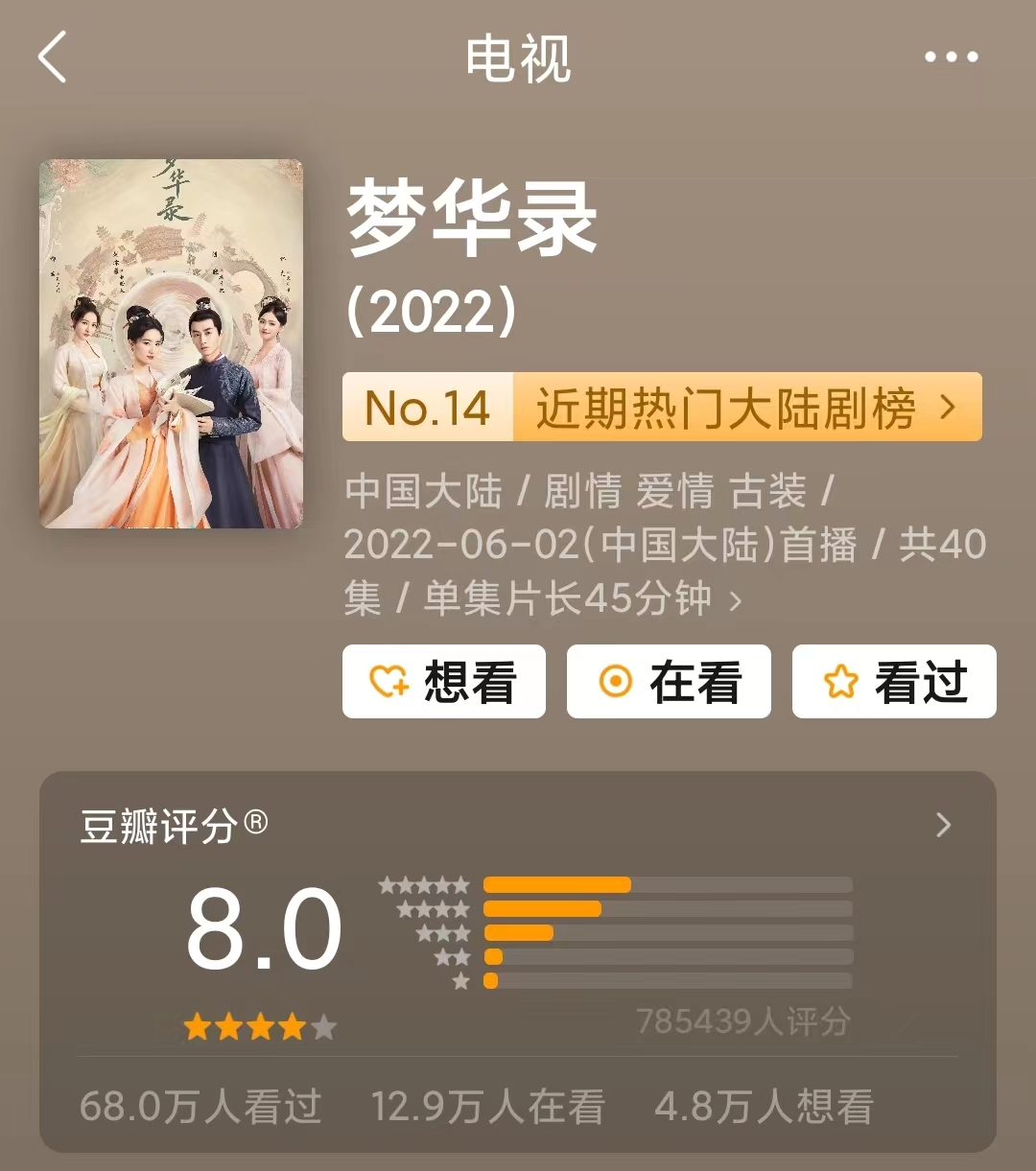Go back using the top-left arrow
Screen dimensions: 1036x1171
click(53, 57)
